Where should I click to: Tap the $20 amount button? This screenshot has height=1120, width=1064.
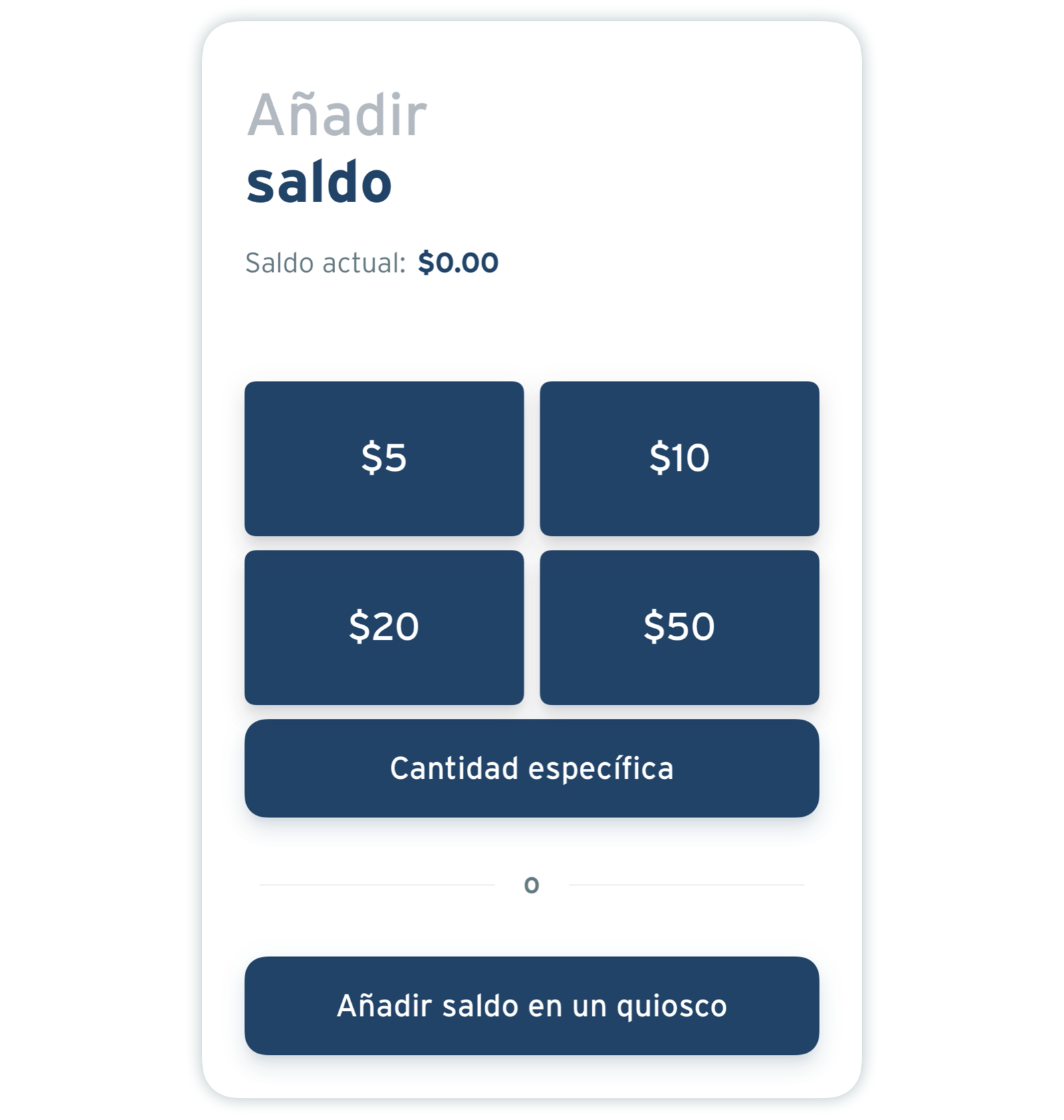coord(384,627)
